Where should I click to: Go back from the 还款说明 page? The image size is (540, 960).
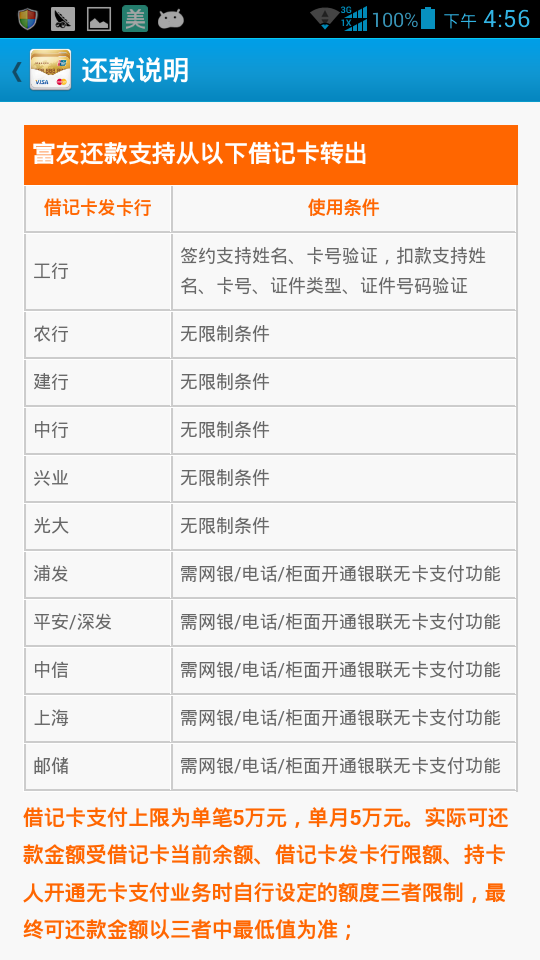(40, 70)
